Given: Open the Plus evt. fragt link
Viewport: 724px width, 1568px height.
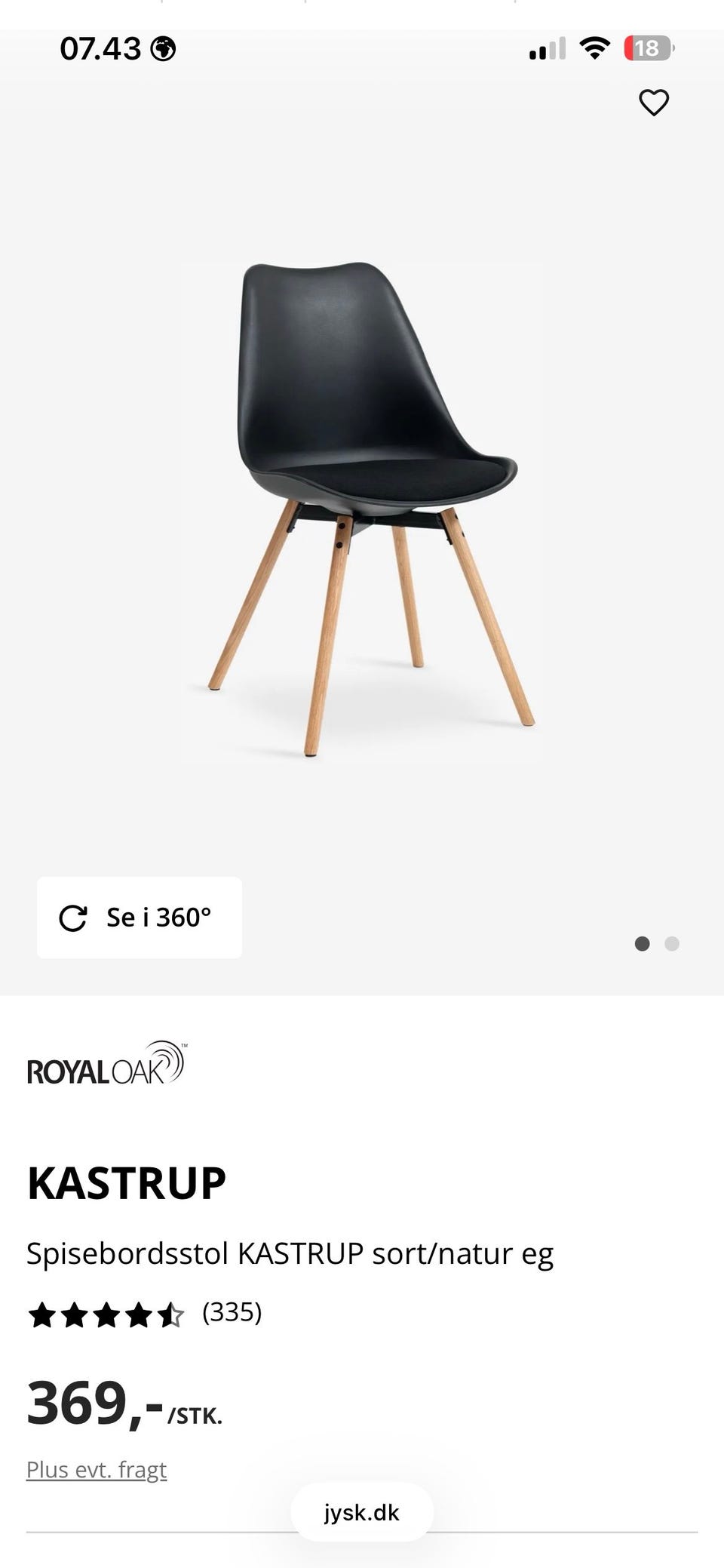Looking at the screenshot, I should coord(97,1470).
